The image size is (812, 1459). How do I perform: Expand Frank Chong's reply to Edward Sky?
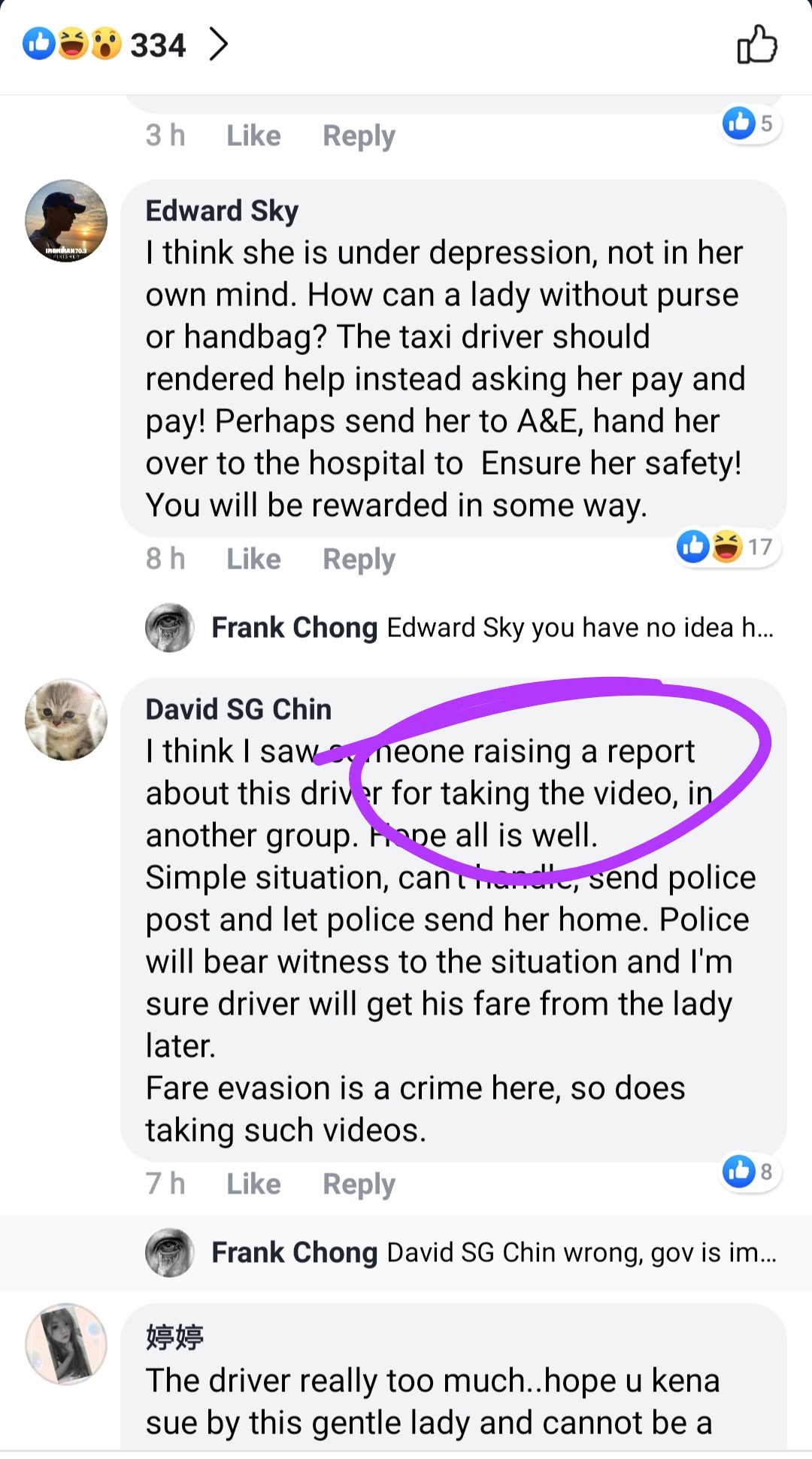[492, 627]
